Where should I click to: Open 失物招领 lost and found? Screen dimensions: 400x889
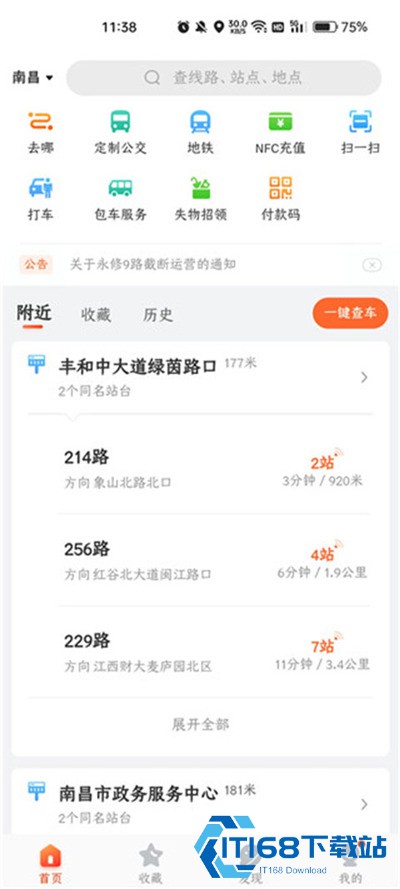[200, 200]
